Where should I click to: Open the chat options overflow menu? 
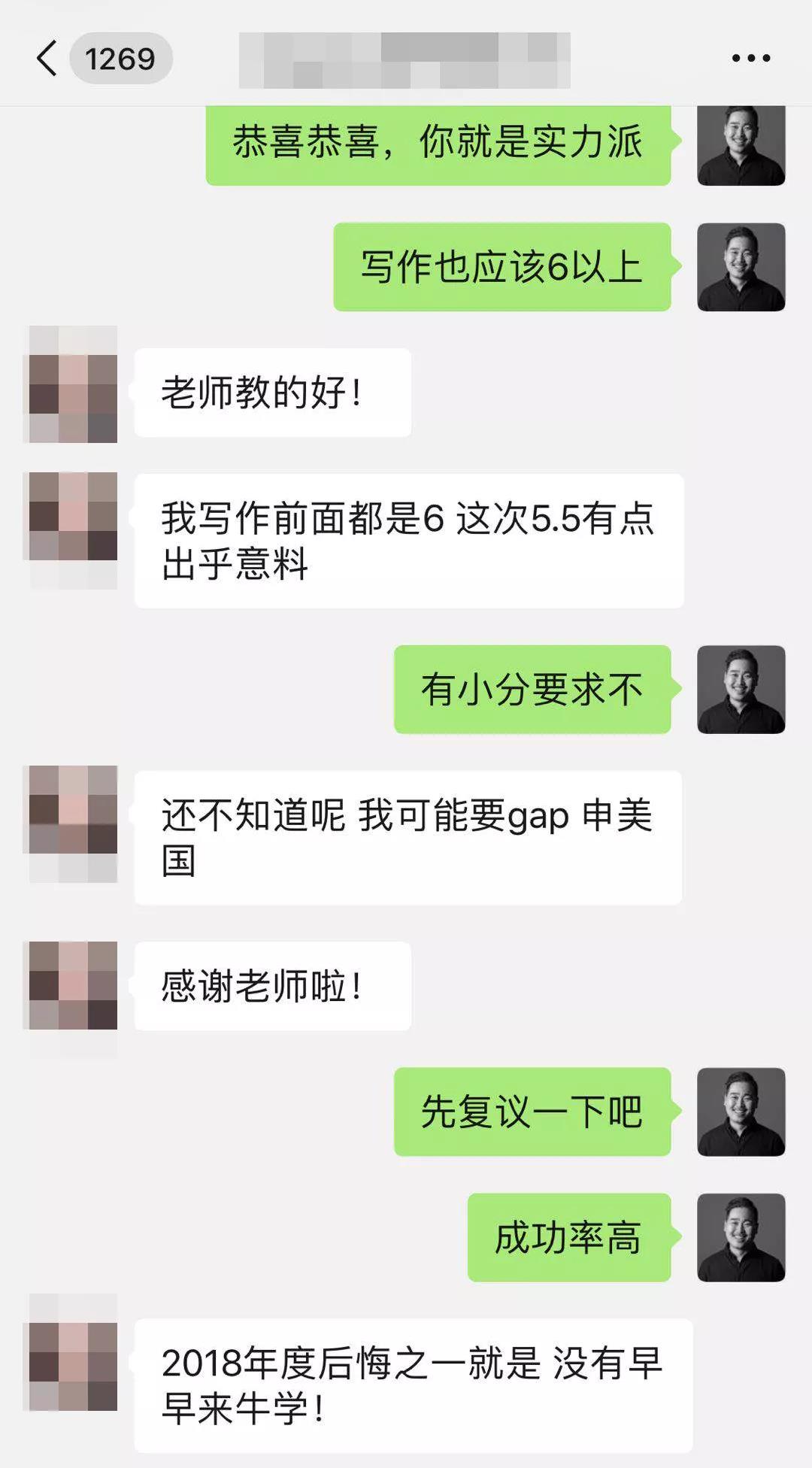point(750,58)
